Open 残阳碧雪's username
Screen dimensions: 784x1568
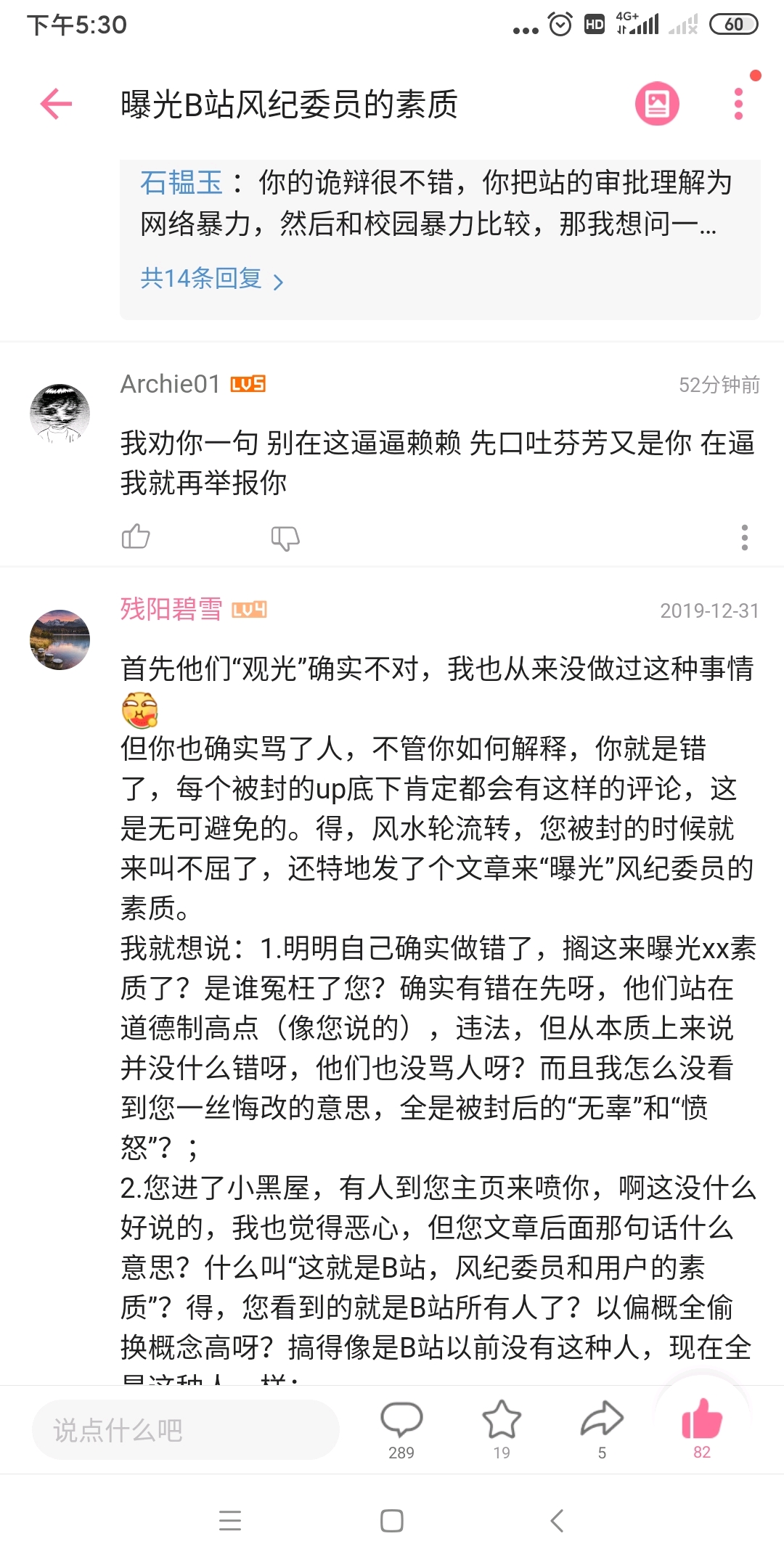pyautogui.click(x=171, y=609)
